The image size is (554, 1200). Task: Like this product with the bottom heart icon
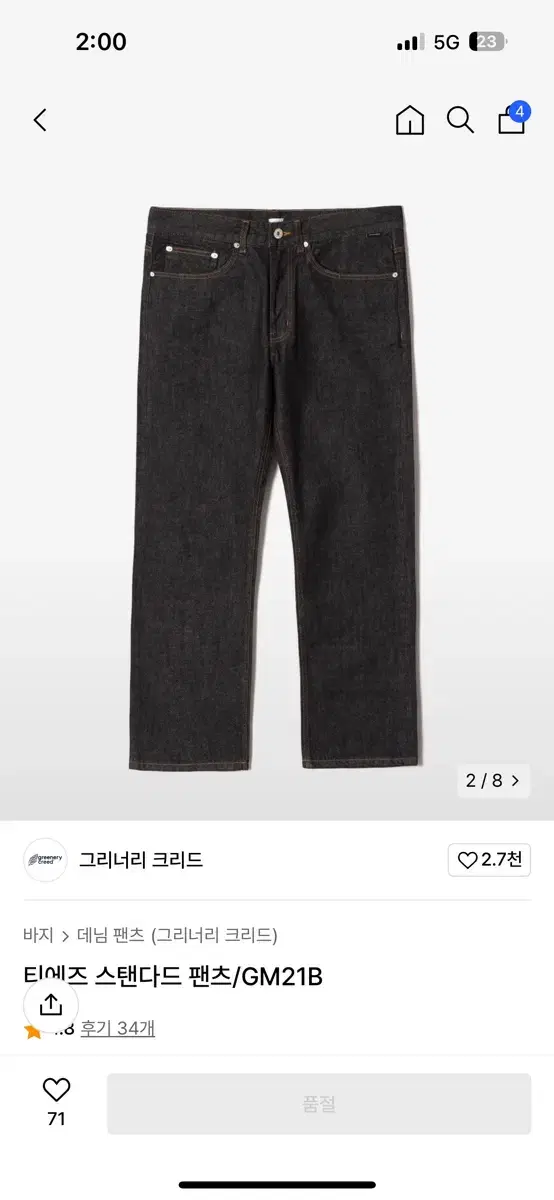(56, 1091)
